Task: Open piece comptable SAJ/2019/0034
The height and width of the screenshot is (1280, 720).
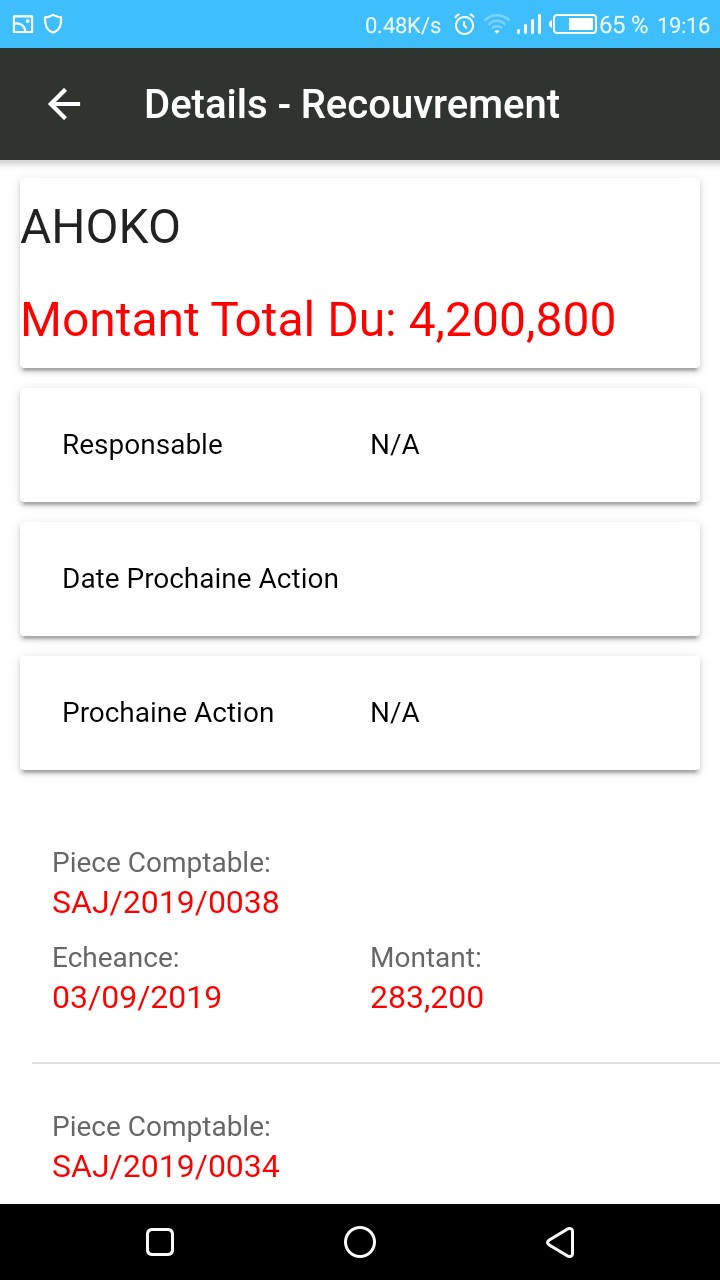Action: [166, 1166]
